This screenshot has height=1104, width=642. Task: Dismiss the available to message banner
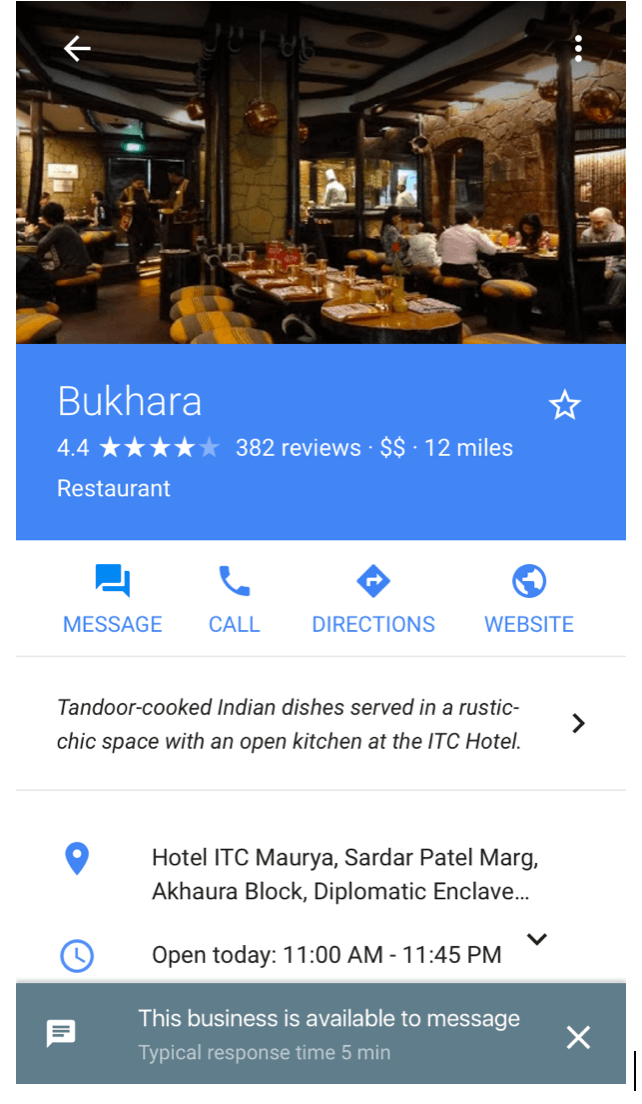click(578, 1037)
